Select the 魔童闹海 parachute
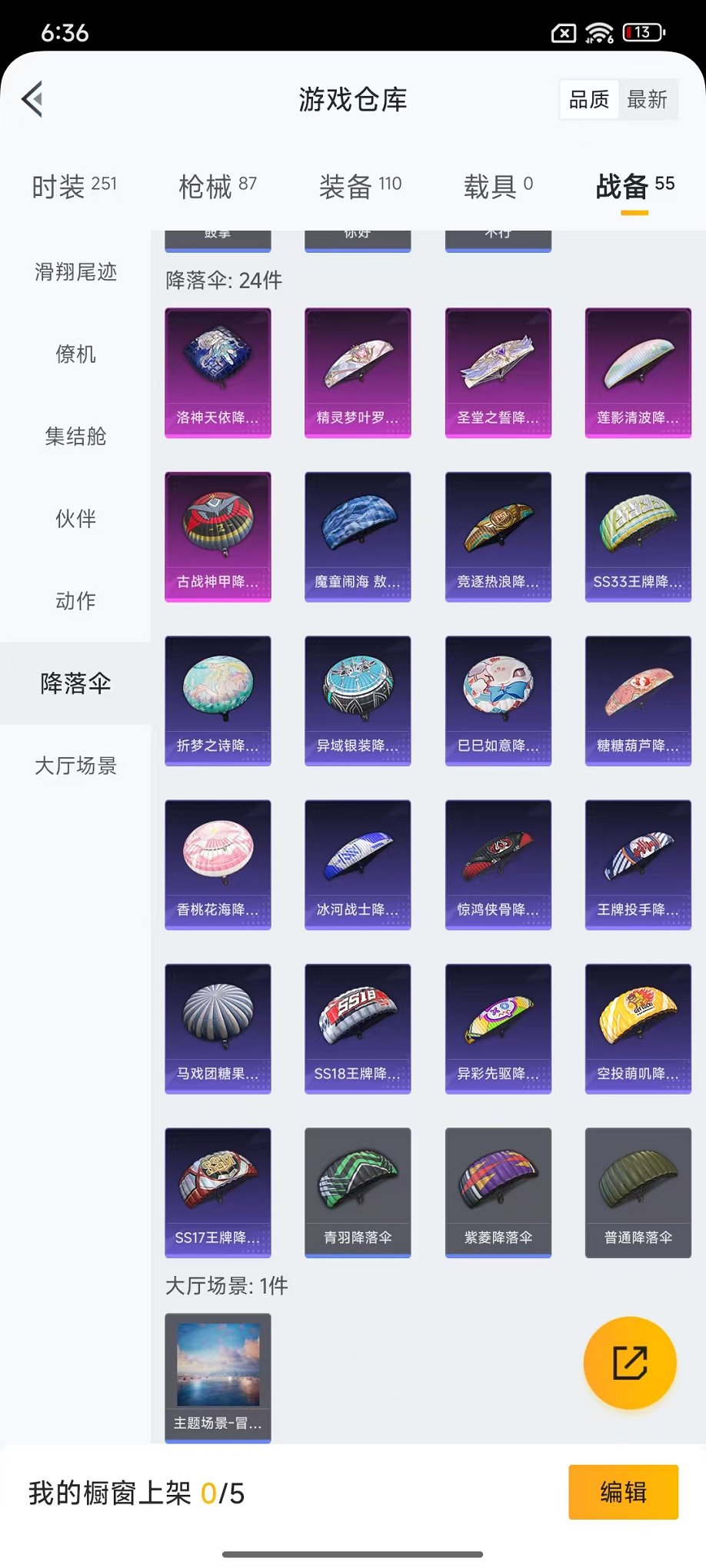This screenshot has width=706, height=1568. click(358, 536)
